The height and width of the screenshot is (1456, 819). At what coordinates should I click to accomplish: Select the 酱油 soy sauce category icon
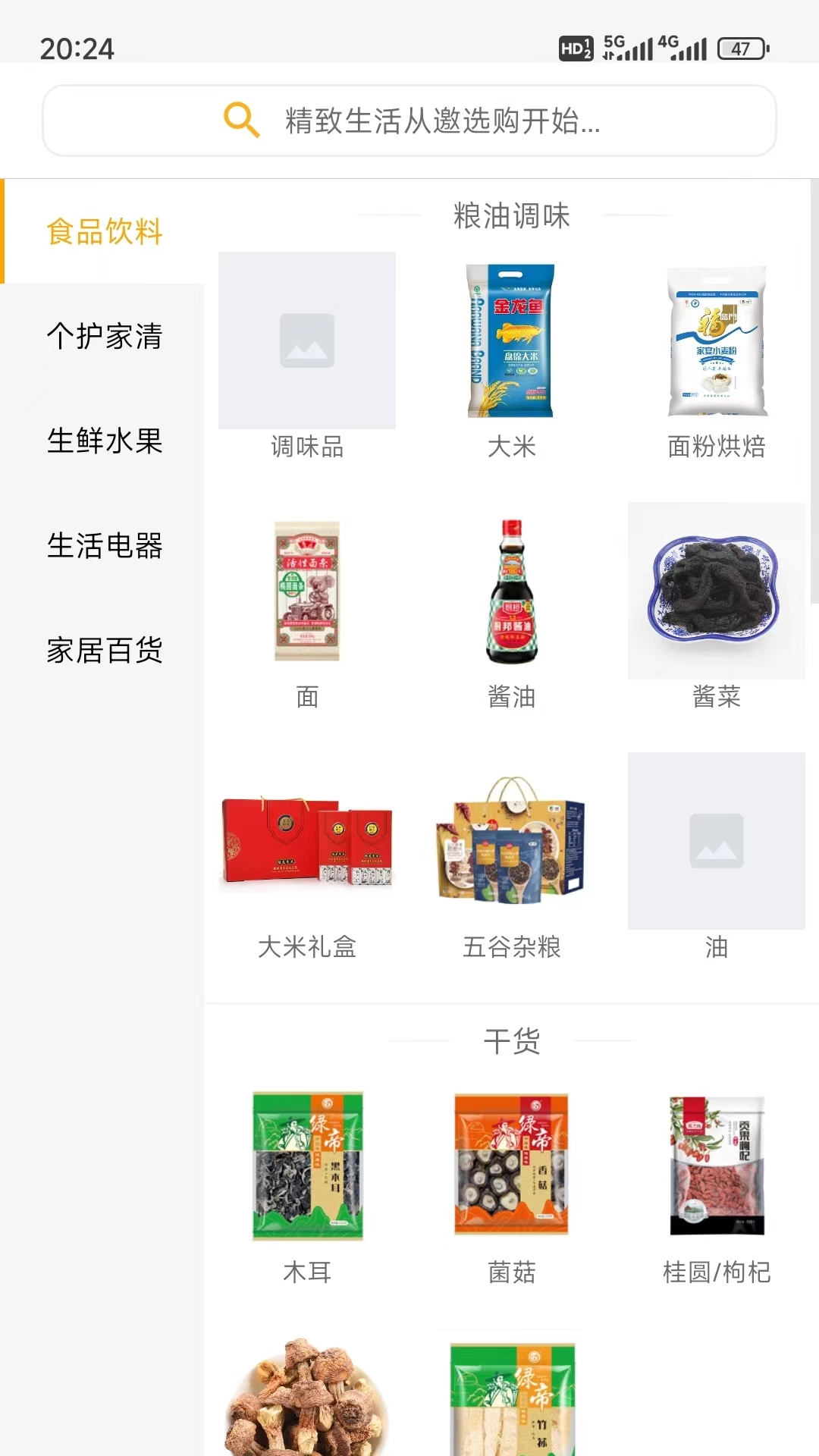pyautogui.click(x=511, y=591)
